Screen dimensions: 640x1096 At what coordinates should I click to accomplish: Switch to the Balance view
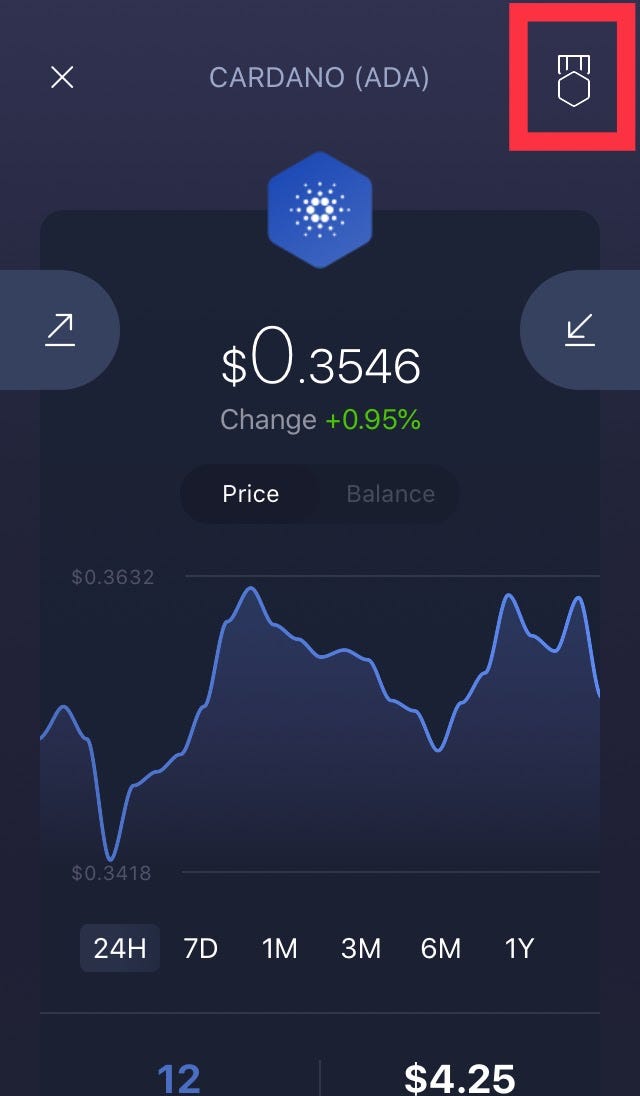390,494
